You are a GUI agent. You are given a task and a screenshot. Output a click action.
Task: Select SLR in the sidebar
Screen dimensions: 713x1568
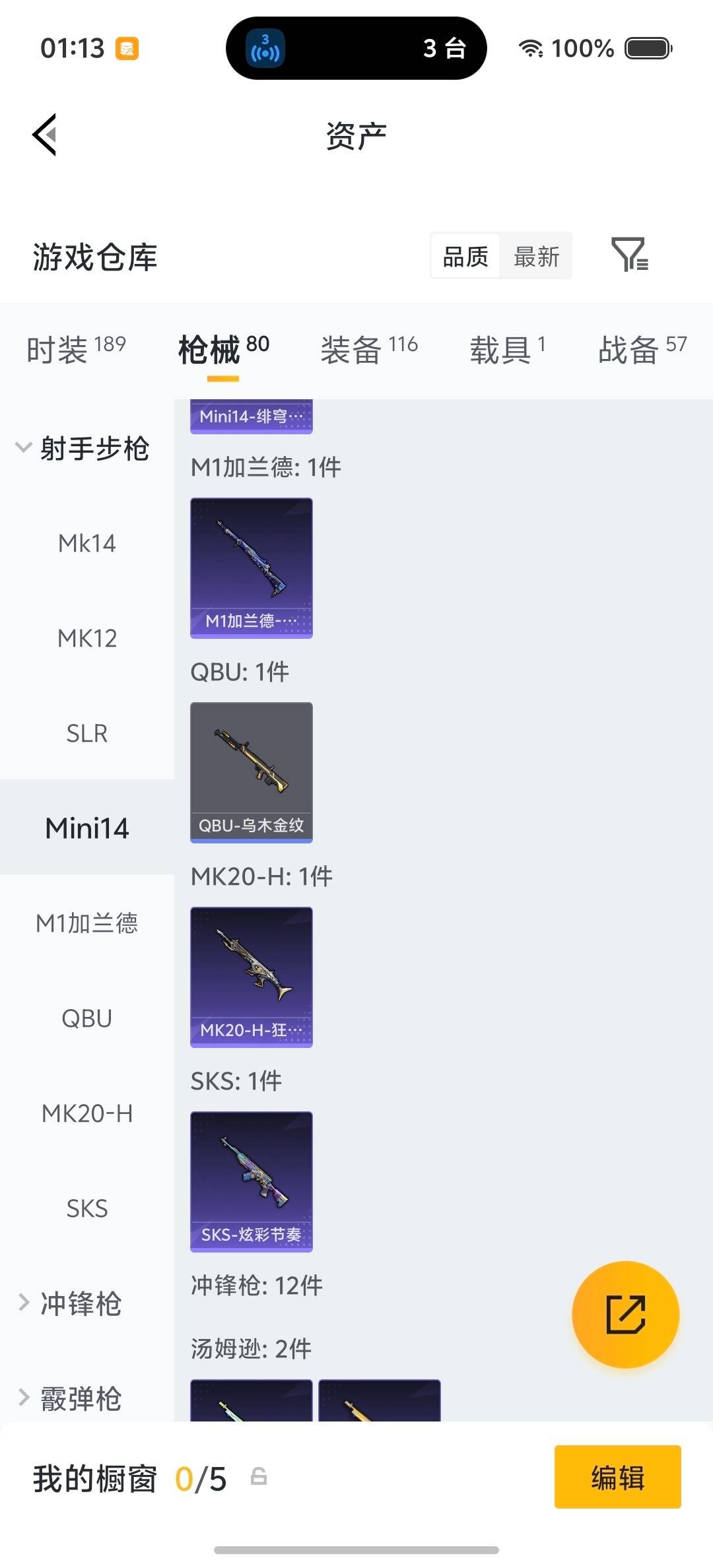[86, 733]
